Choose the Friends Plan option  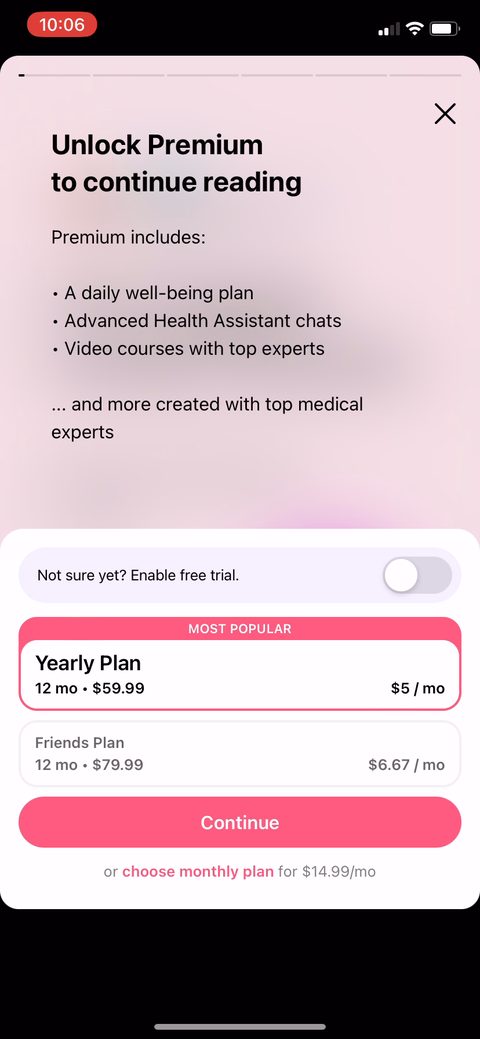(x=239, y=753)
